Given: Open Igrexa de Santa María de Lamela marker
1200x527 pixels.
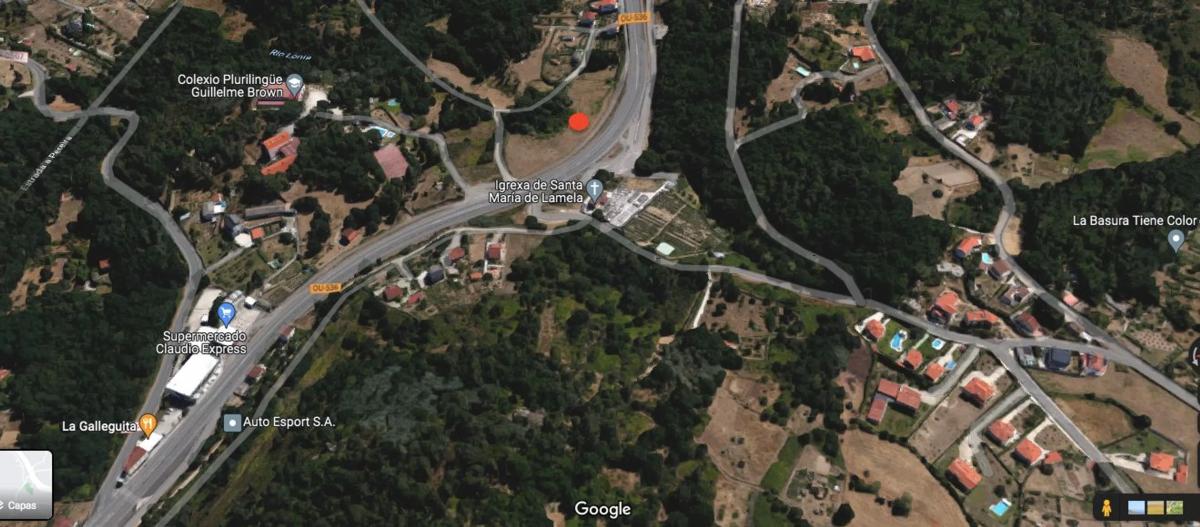Looking at the screenshot, I should 595,187.
